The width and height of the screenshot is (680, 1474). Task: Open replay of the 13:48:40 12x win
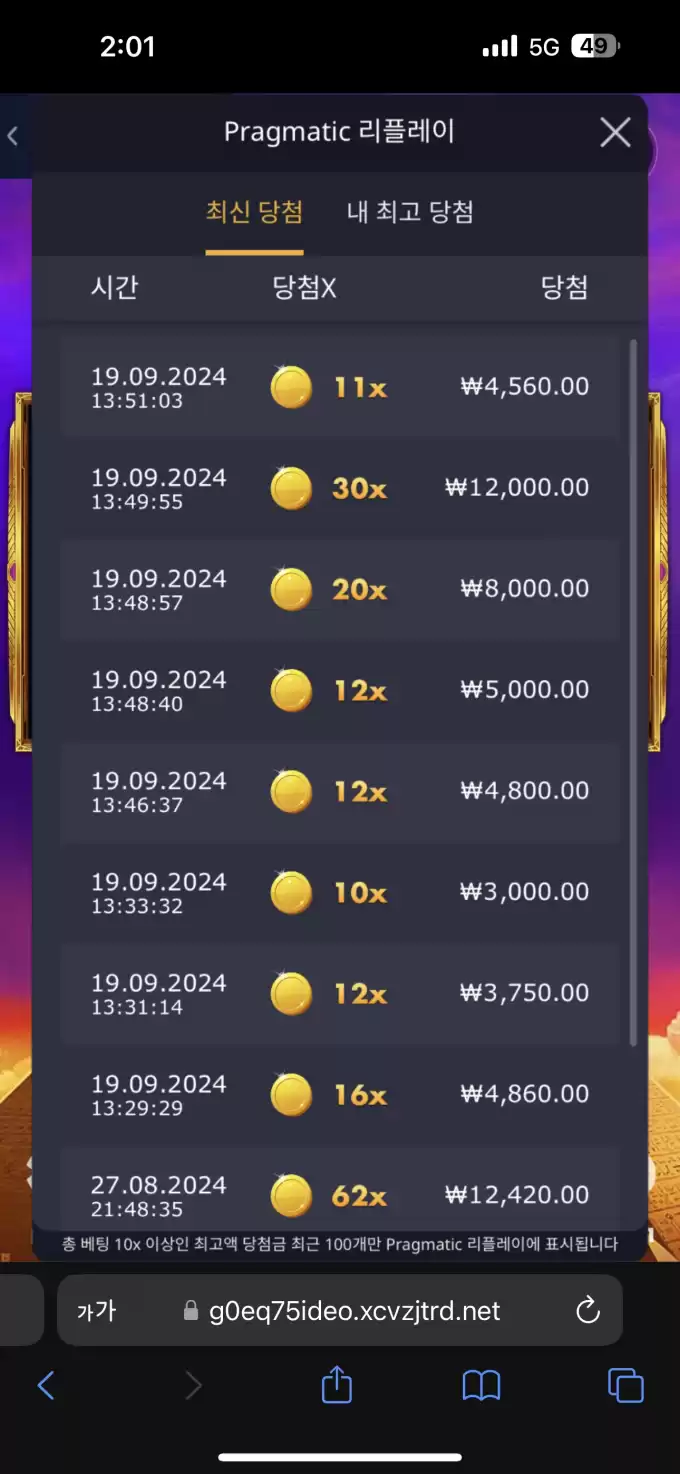340,690
